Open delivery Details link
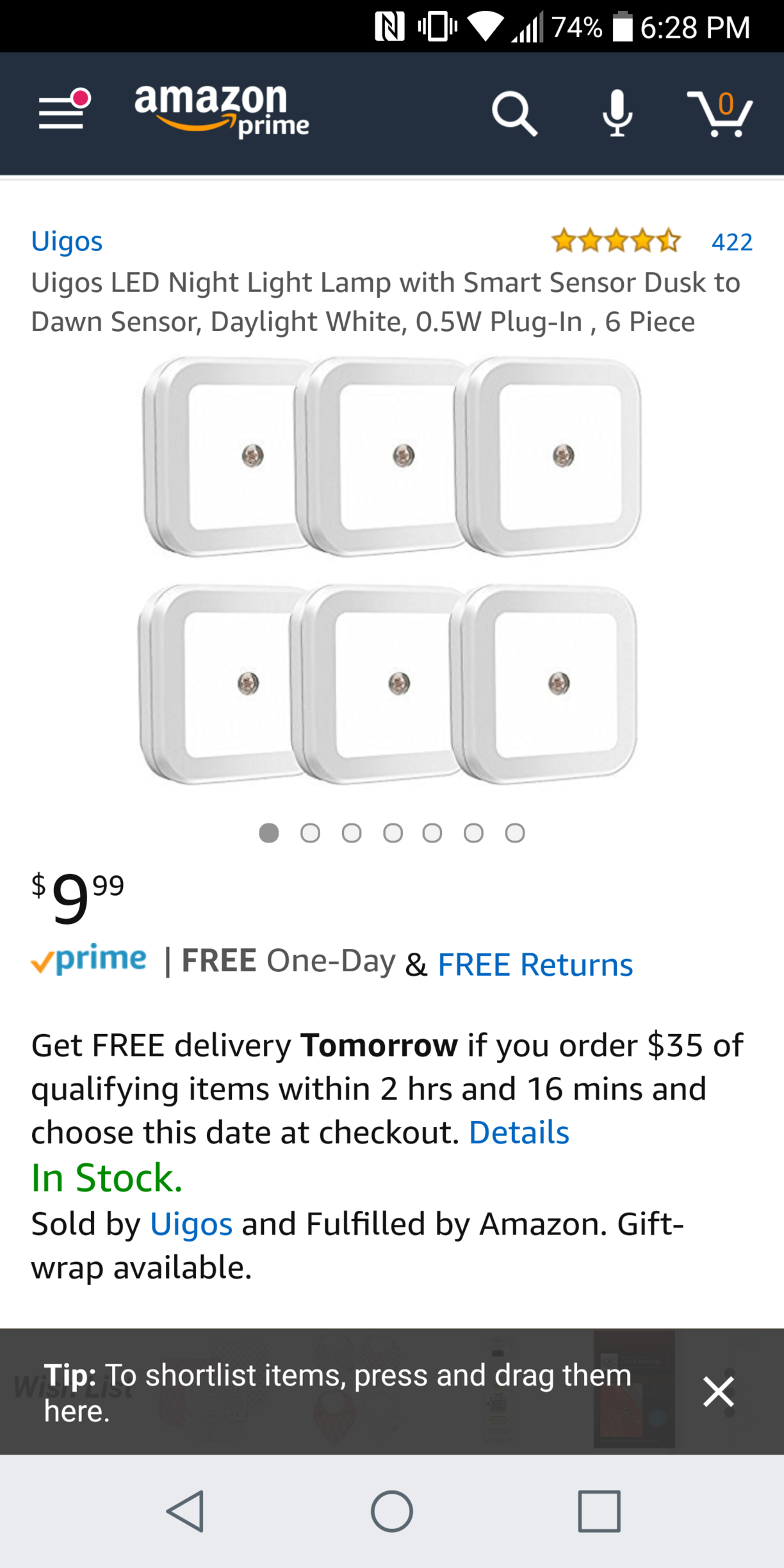 pyautogui.click(x=519, y=1132)
